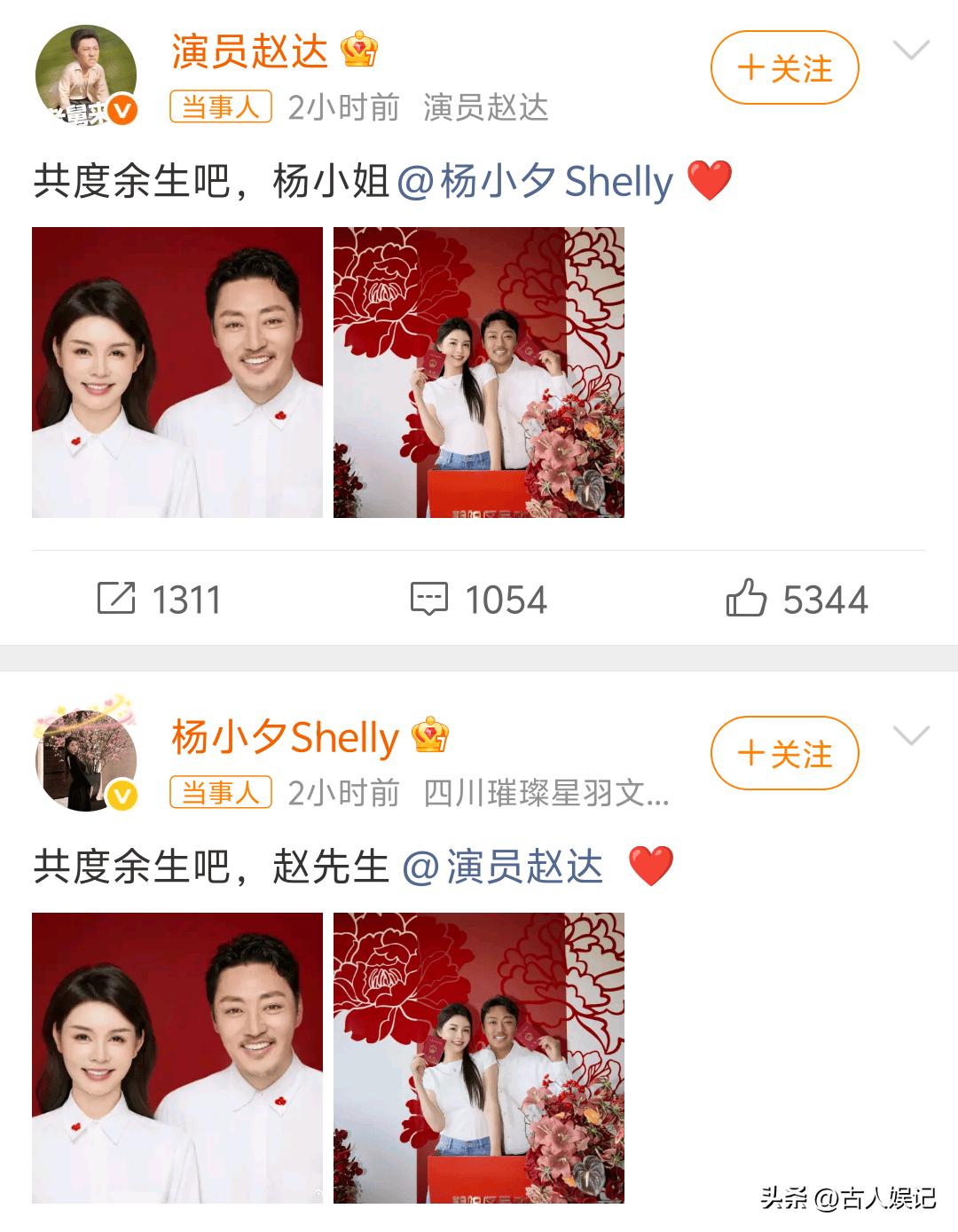
Task: Expand the dropdown chevron on 演员赵达's post
Action: pos(910,51)
